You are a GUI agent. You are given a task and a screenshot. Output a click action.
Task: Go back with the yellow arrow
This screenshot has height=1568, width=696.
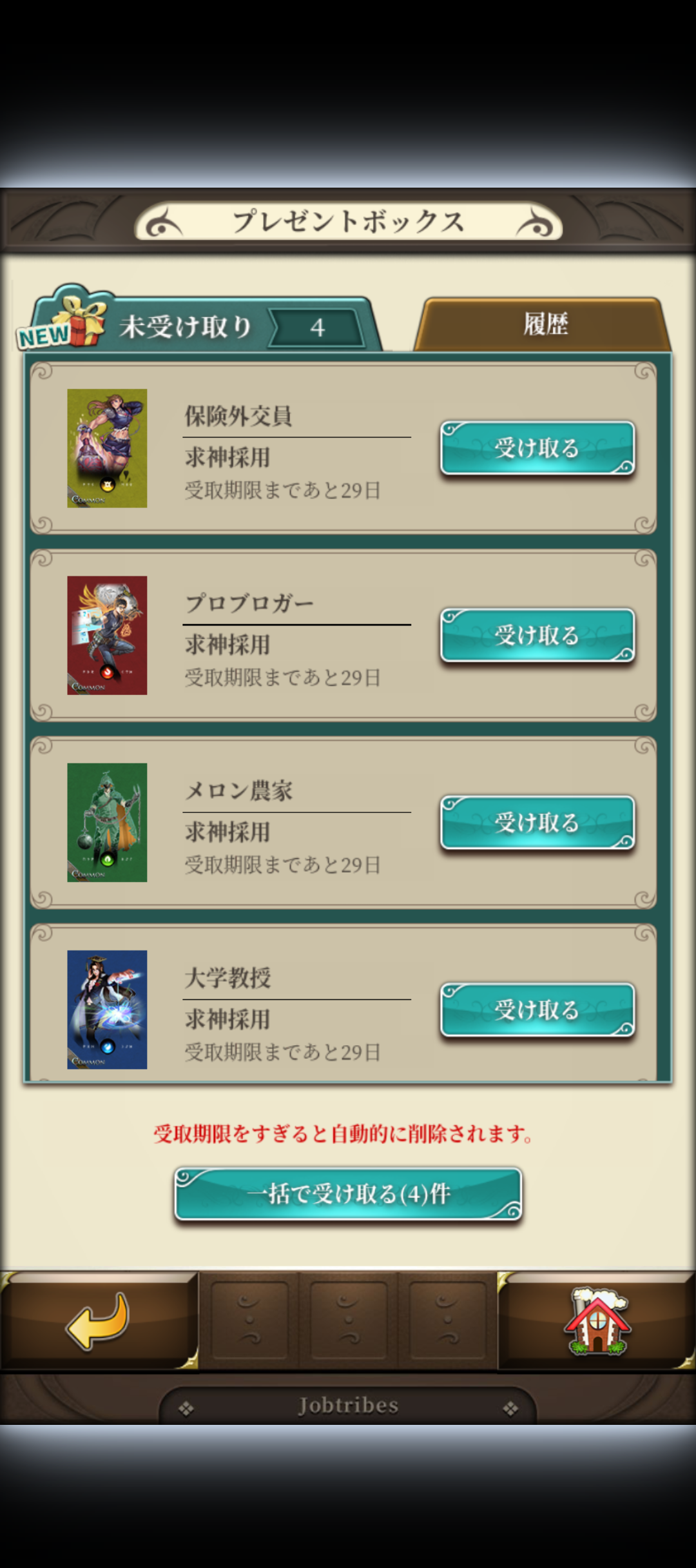tap(98, 1320)
